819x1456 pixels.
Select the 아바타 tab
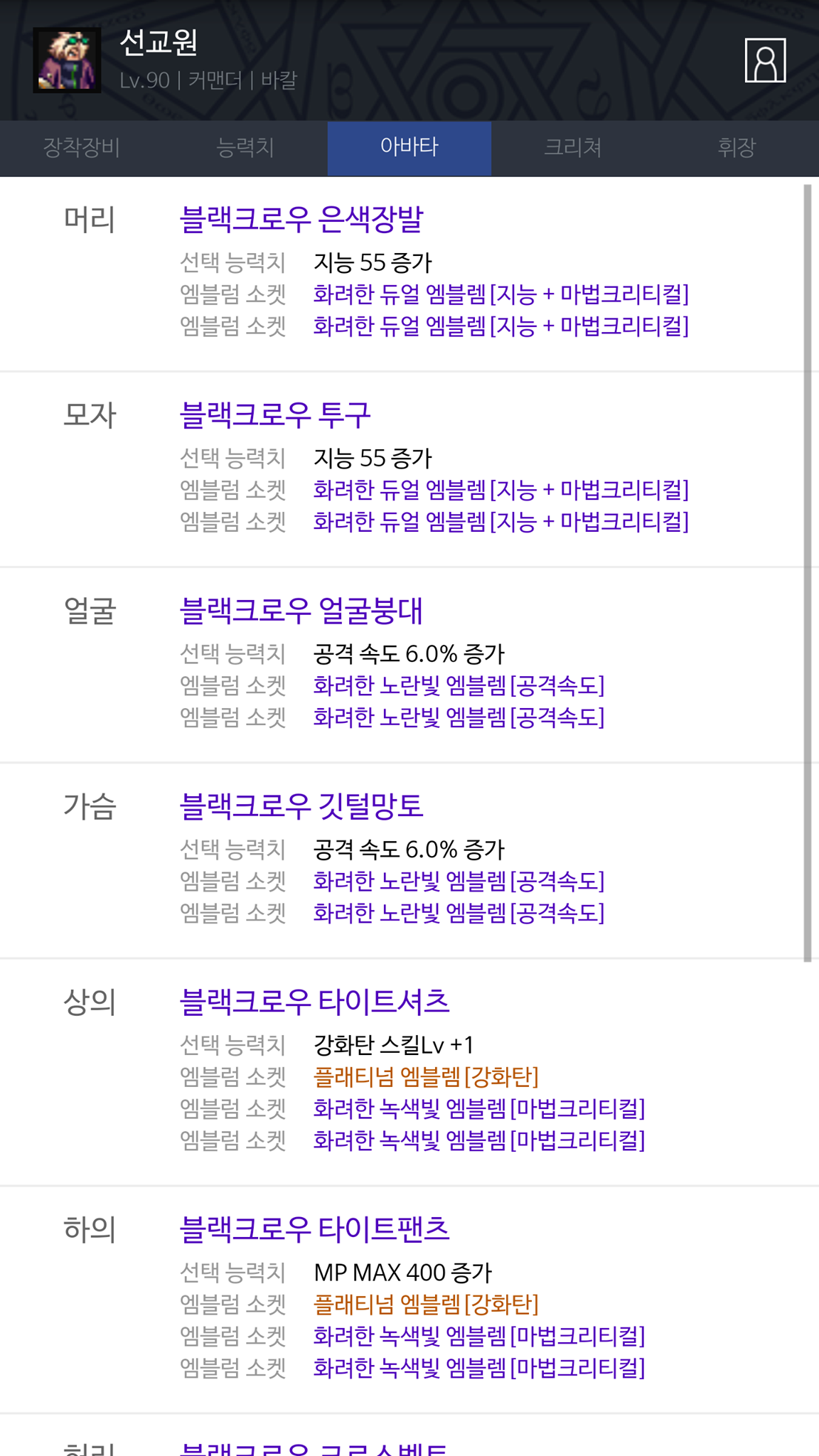click(409, 148)
